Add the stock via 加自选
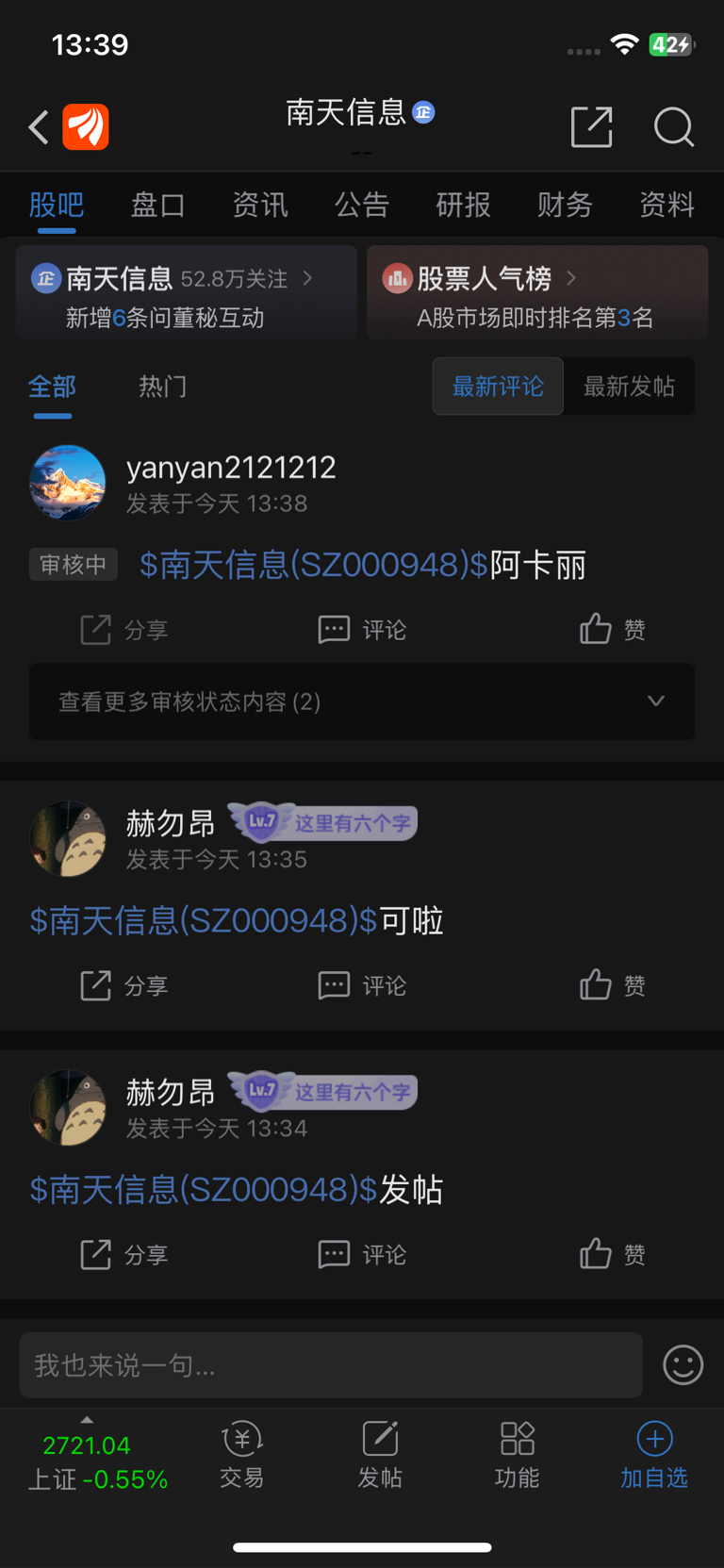The image size is (724, 1568). point(654,1454)
